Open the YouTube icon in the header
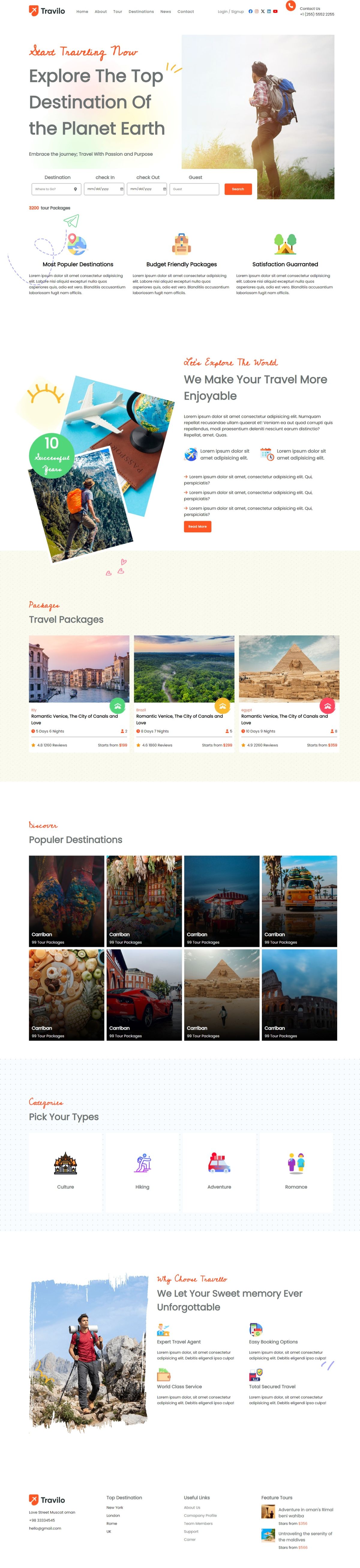This screenshot has height=1568, width=360. point(275,12)
